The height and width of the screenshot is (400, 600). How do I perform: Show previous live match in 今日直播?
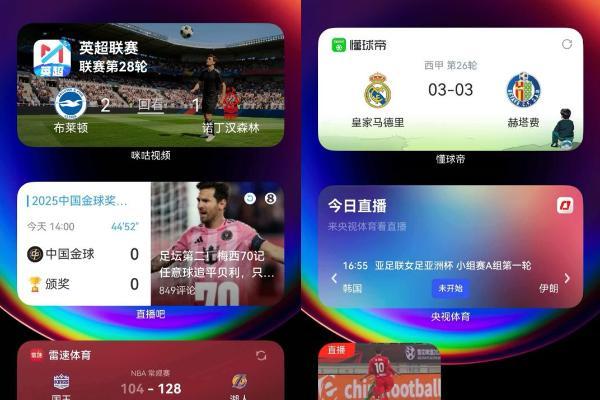point(334,279)
